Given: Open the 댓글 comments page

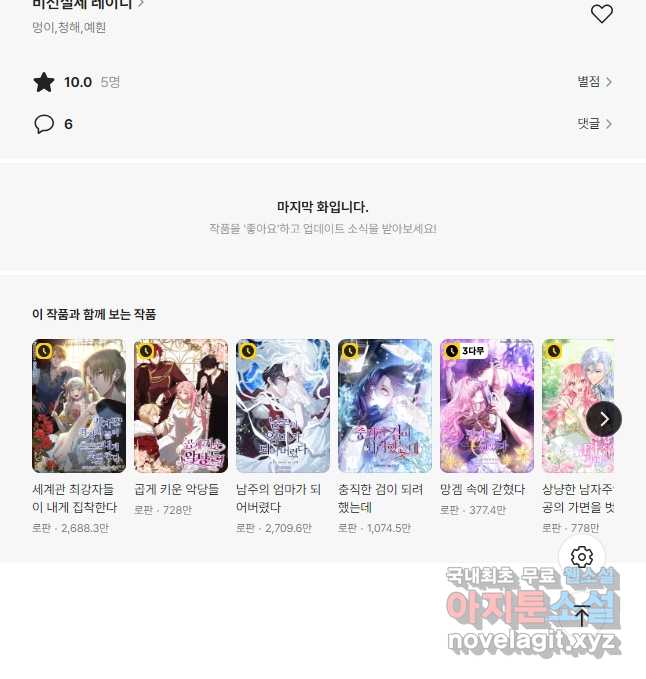Looking at the screenshot, I should 594,124.
